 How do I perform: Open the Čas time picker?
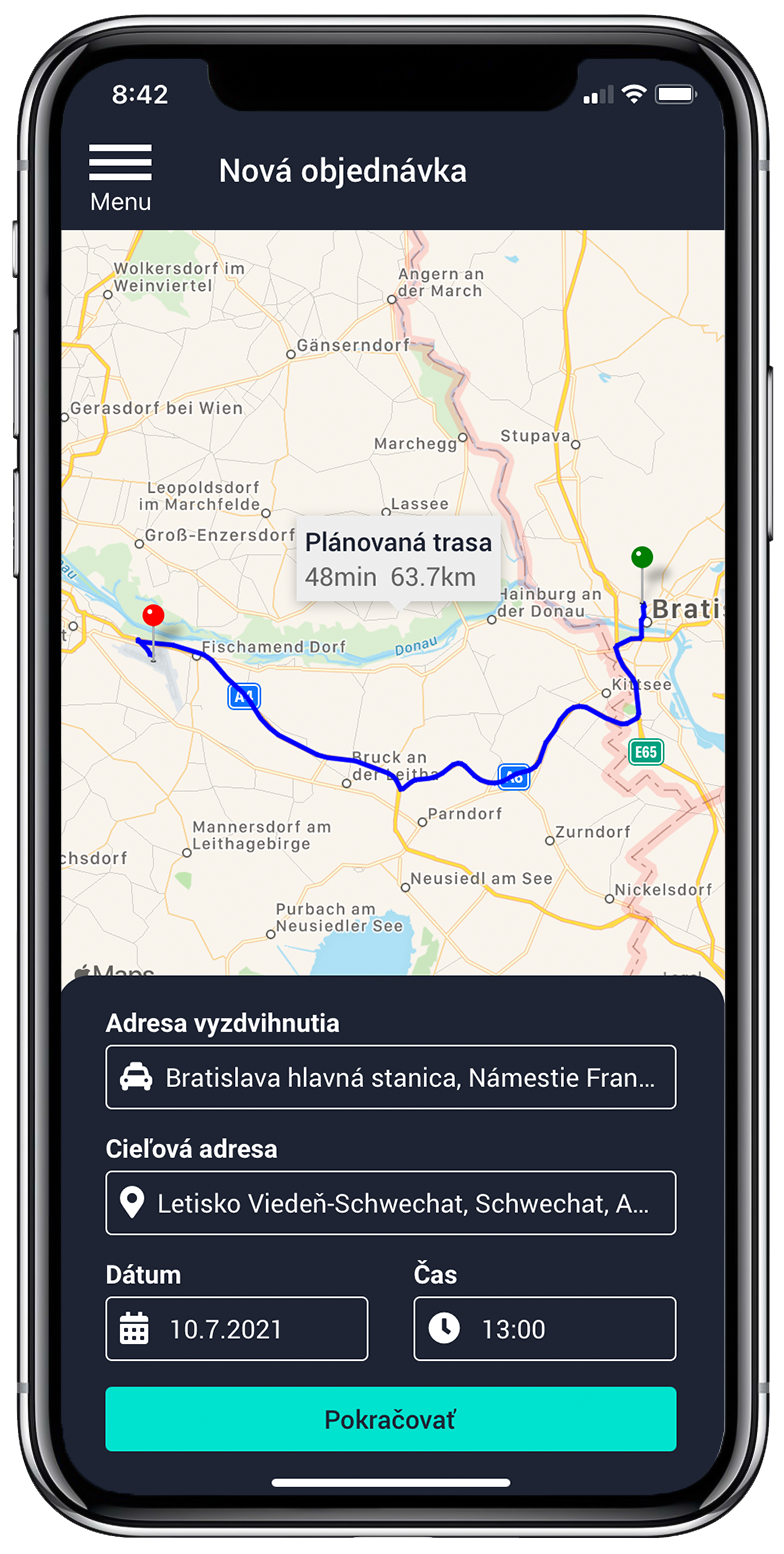tap(544, 1329)
